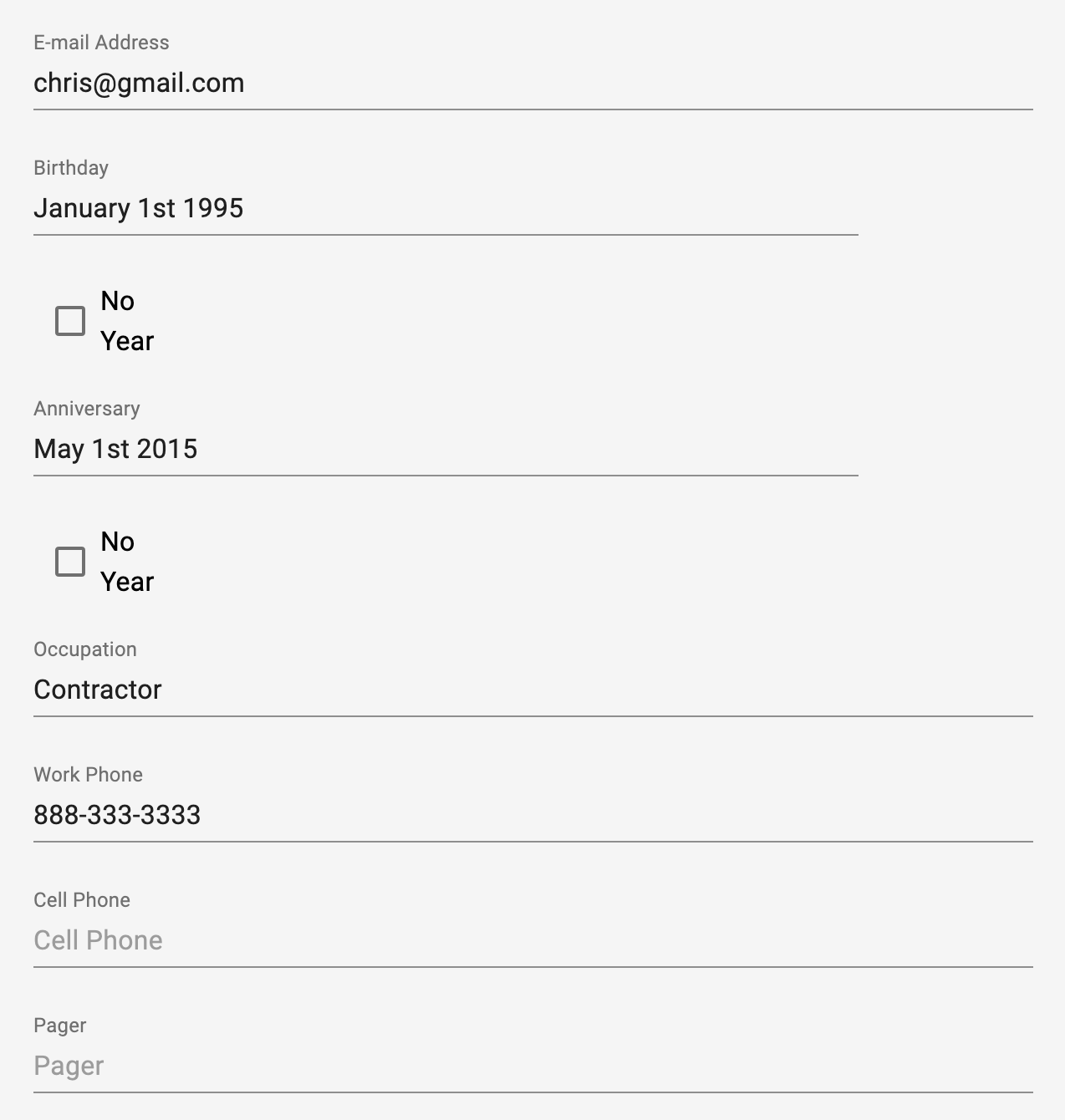Focus the Work Phone field
The image size is (1065, 1120).
click(532, 816)
